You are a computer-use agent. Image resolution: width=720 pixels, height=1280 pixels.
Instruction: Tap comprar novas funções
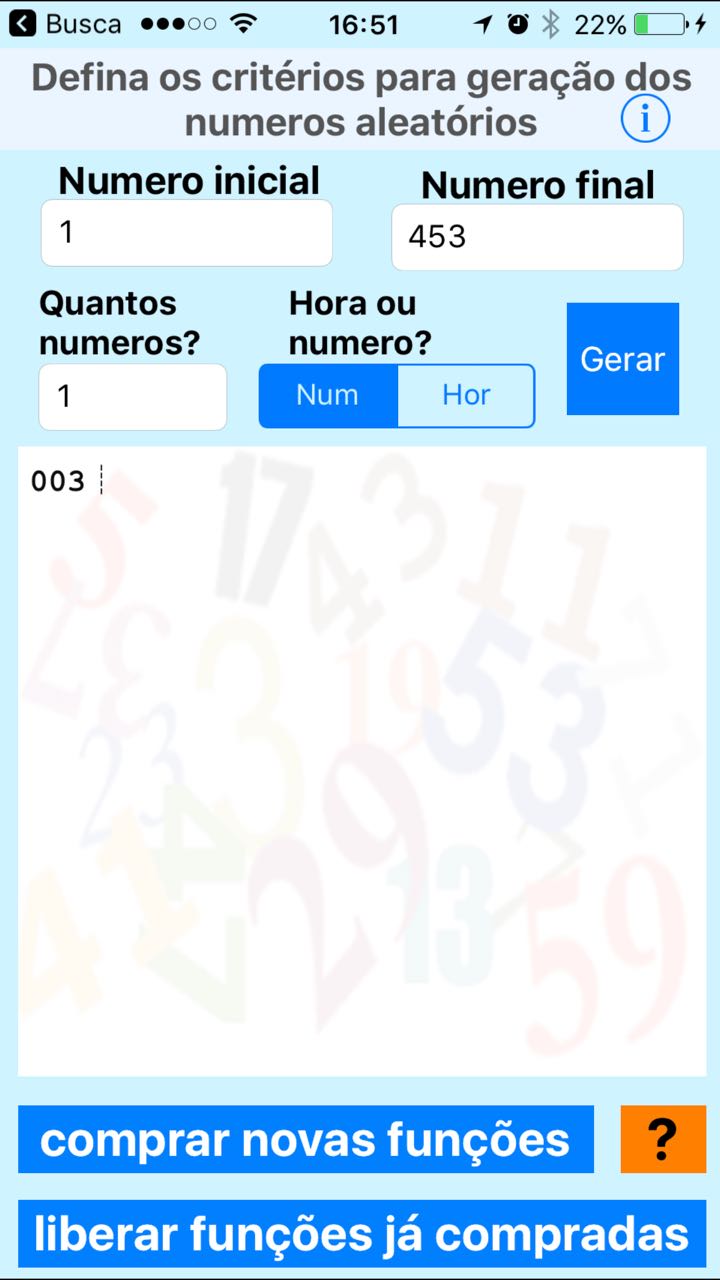306,1139
